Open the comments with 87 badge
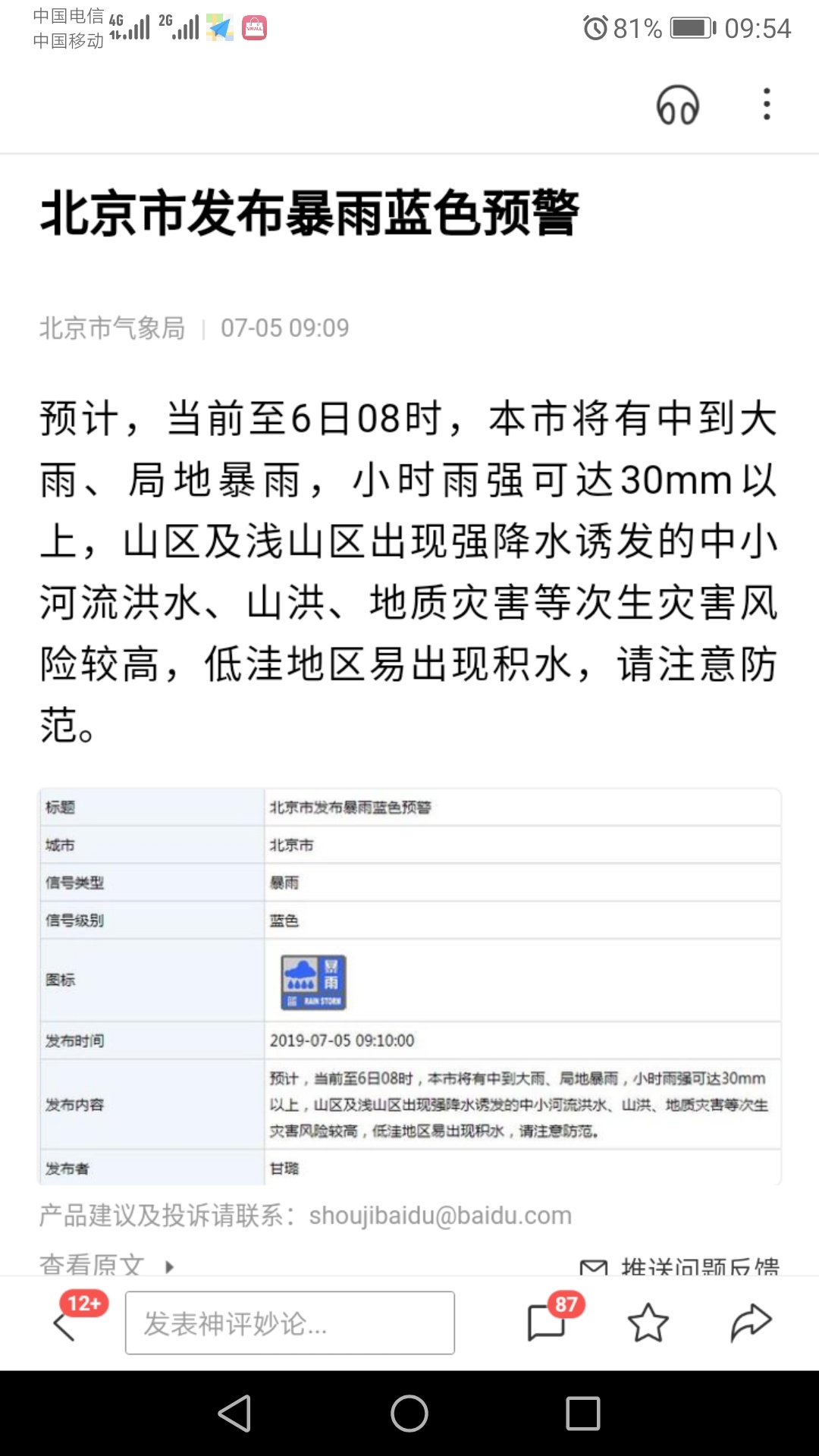Viewport: 819px width, 1456px height. point(548,1323)
